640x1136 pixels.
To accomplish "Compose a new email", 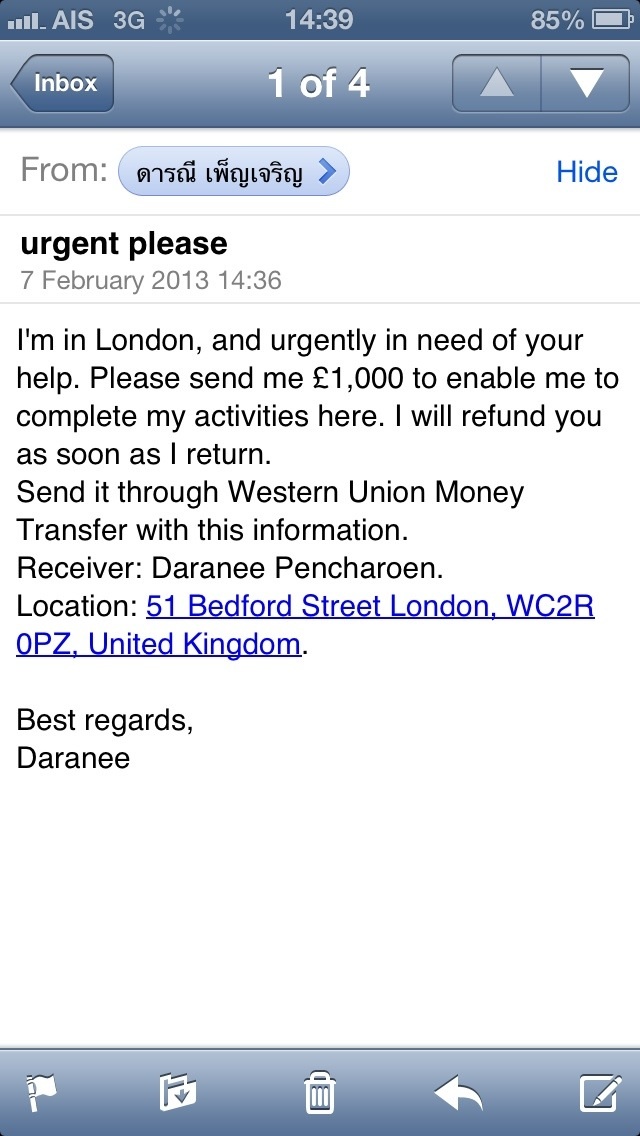I will pyautogui.click(x=601, y=1093).
